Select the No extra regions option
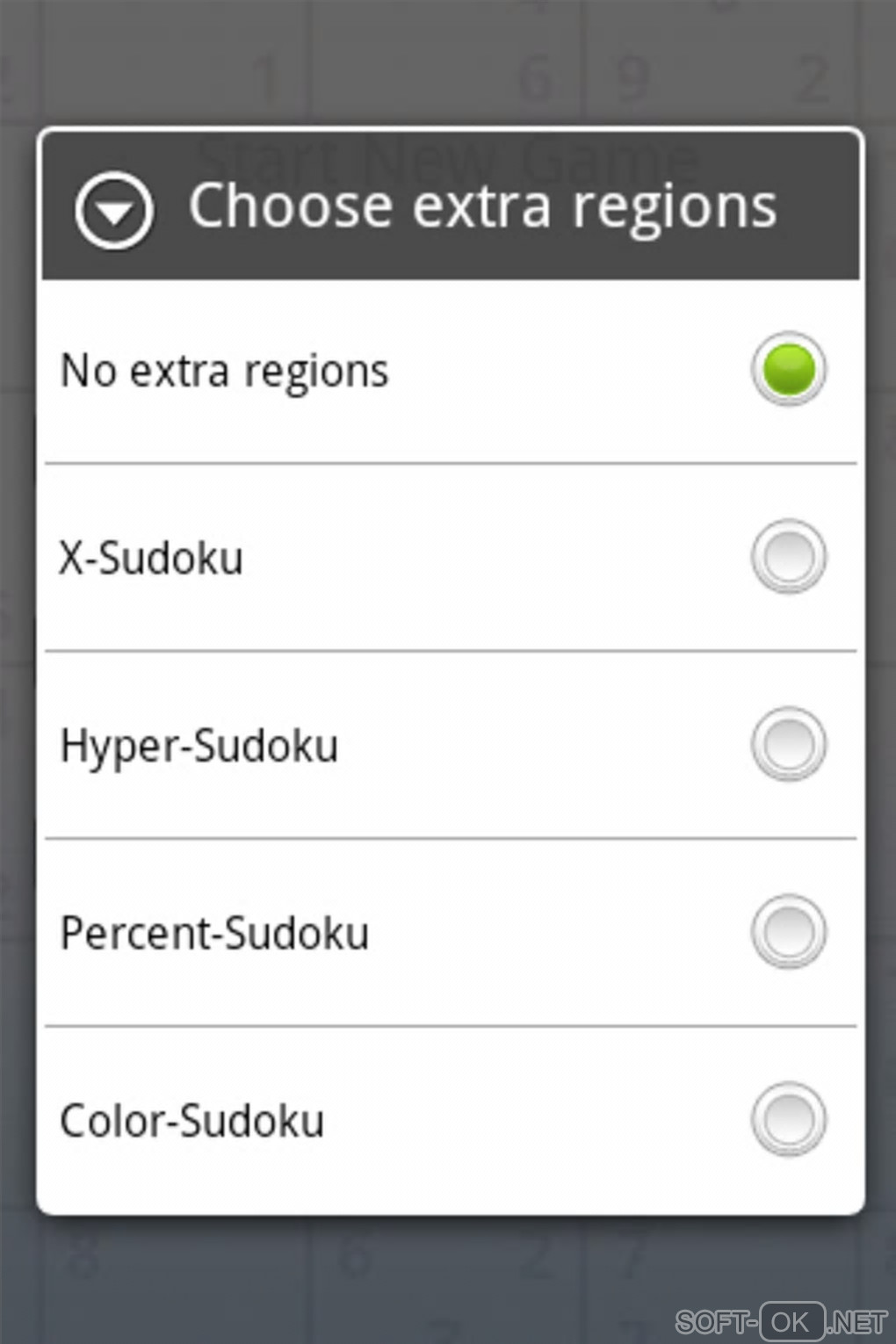This screenshot has width=896, height=1344. [x=788, y=370]
